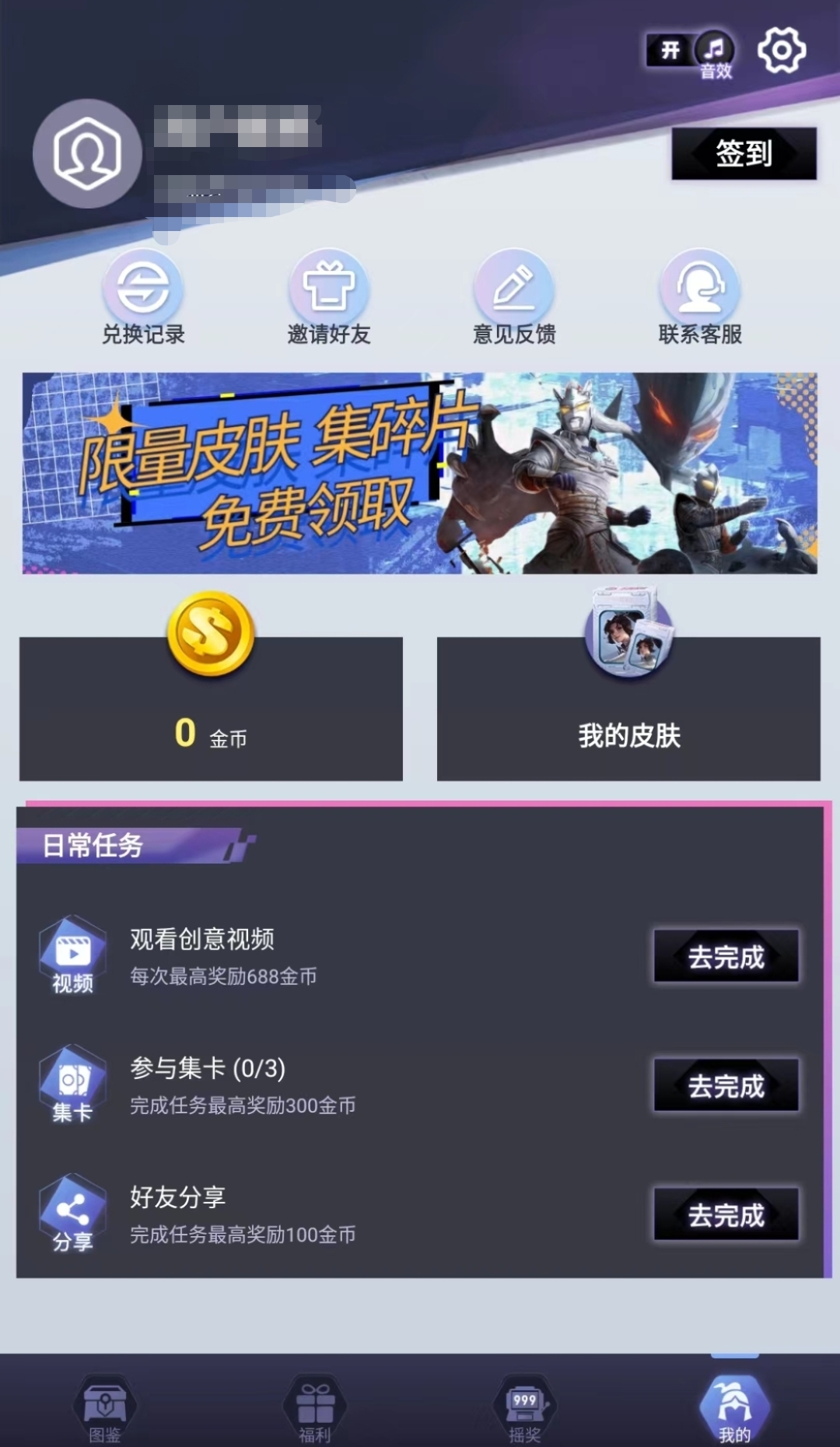The image size is (840, 1447).
Task: Open the 金币 coin balance card
Action: 211,708
